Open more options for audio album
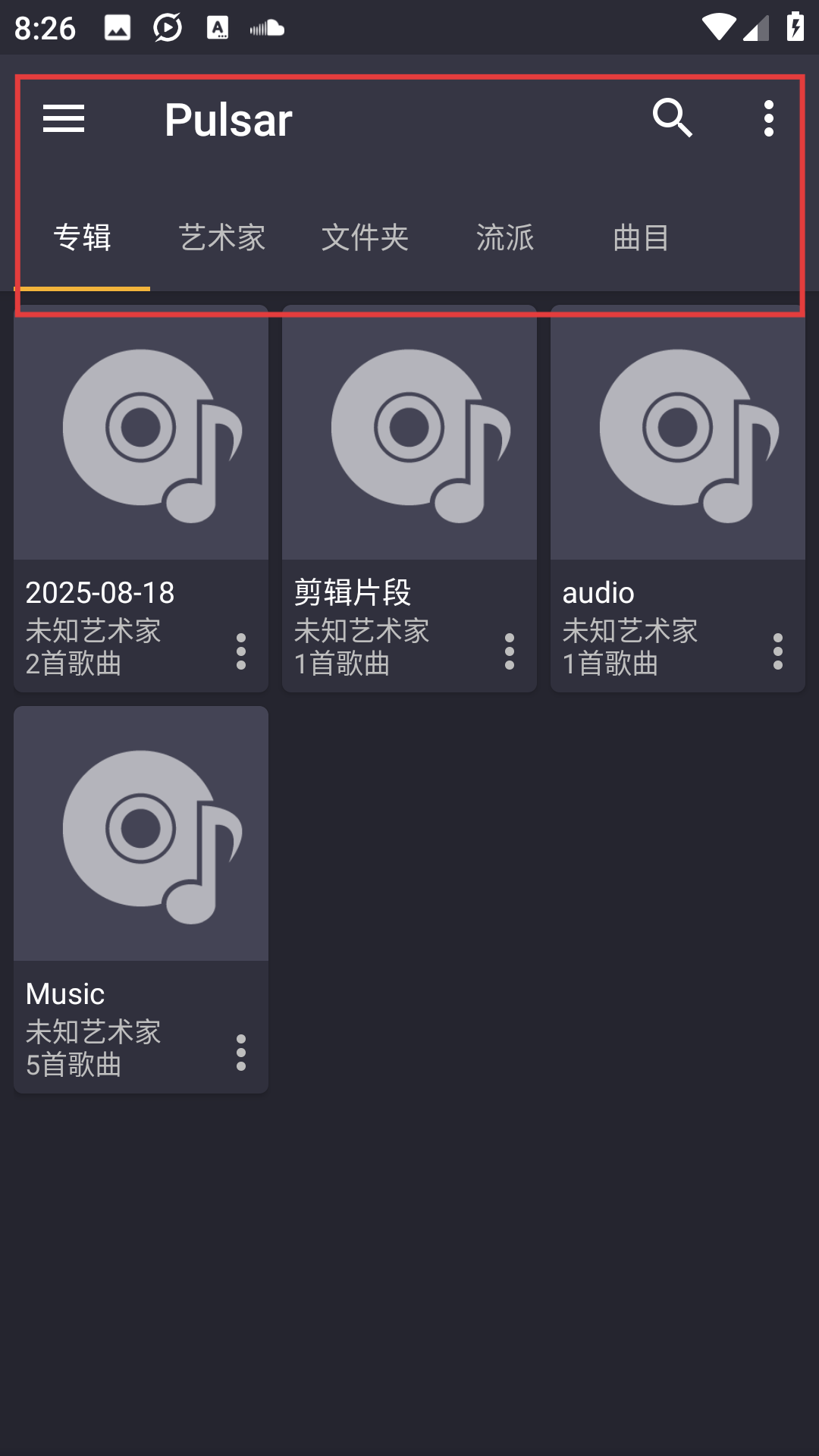 pos(778,651)
